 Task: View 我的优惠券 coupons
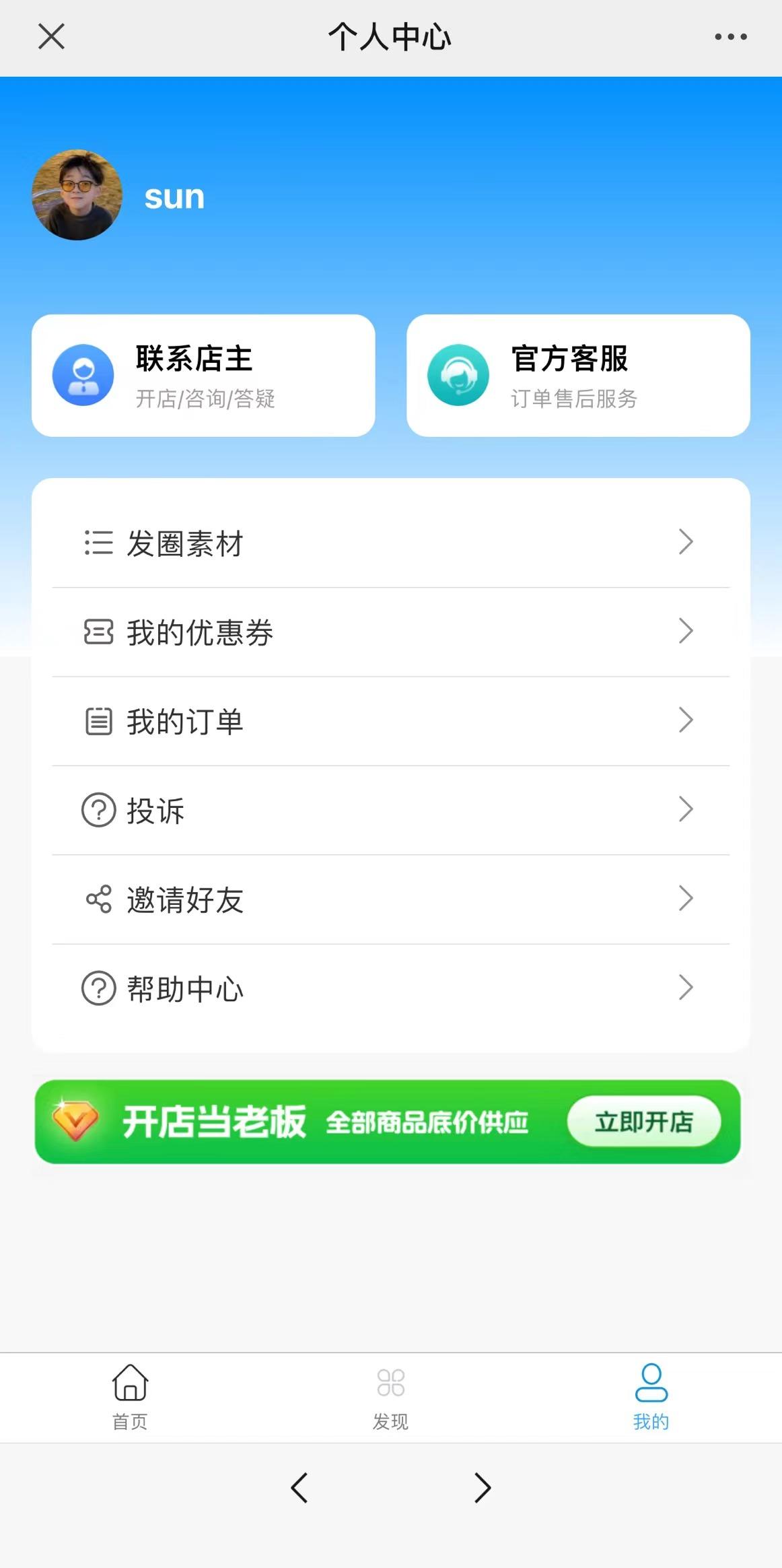tap(390, 632)
